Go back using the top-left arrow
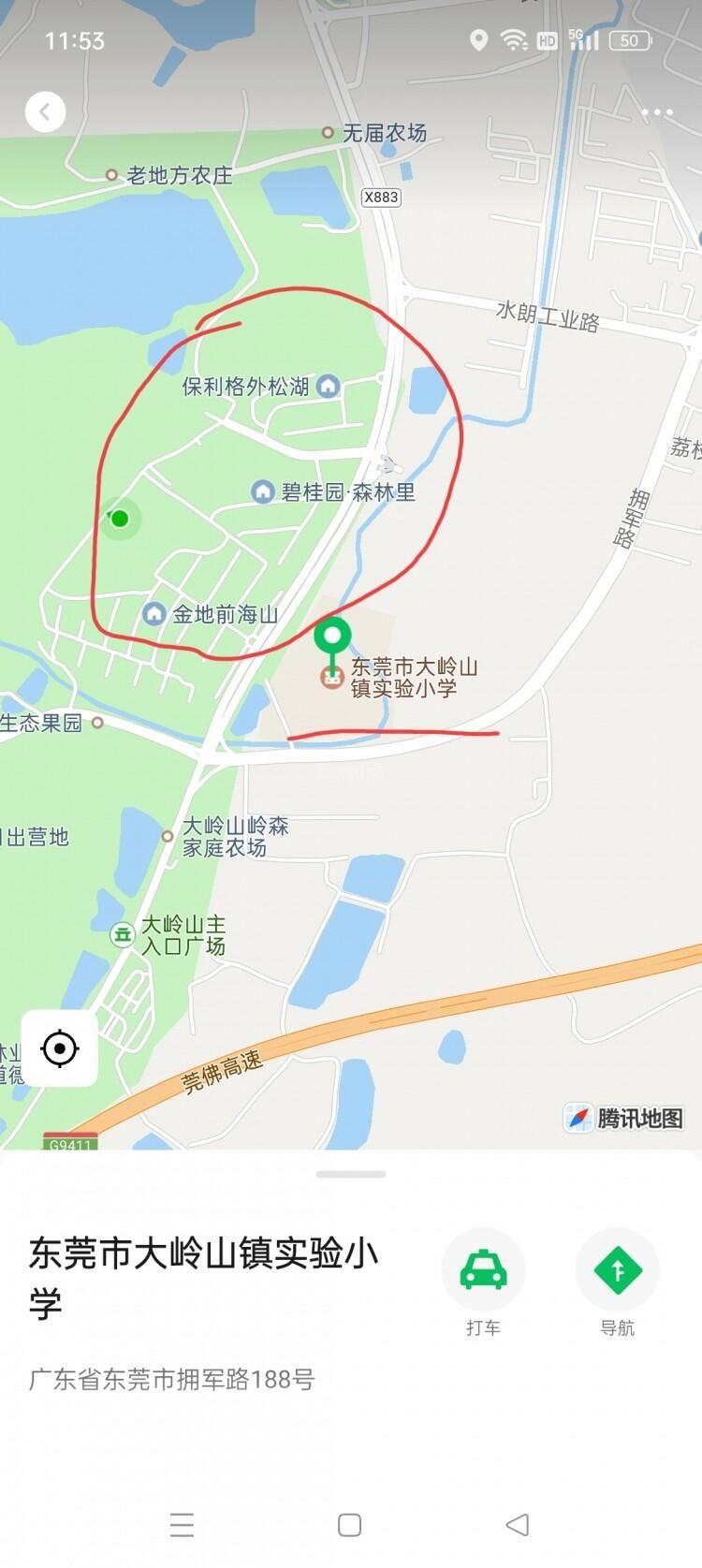 (45, 112)
